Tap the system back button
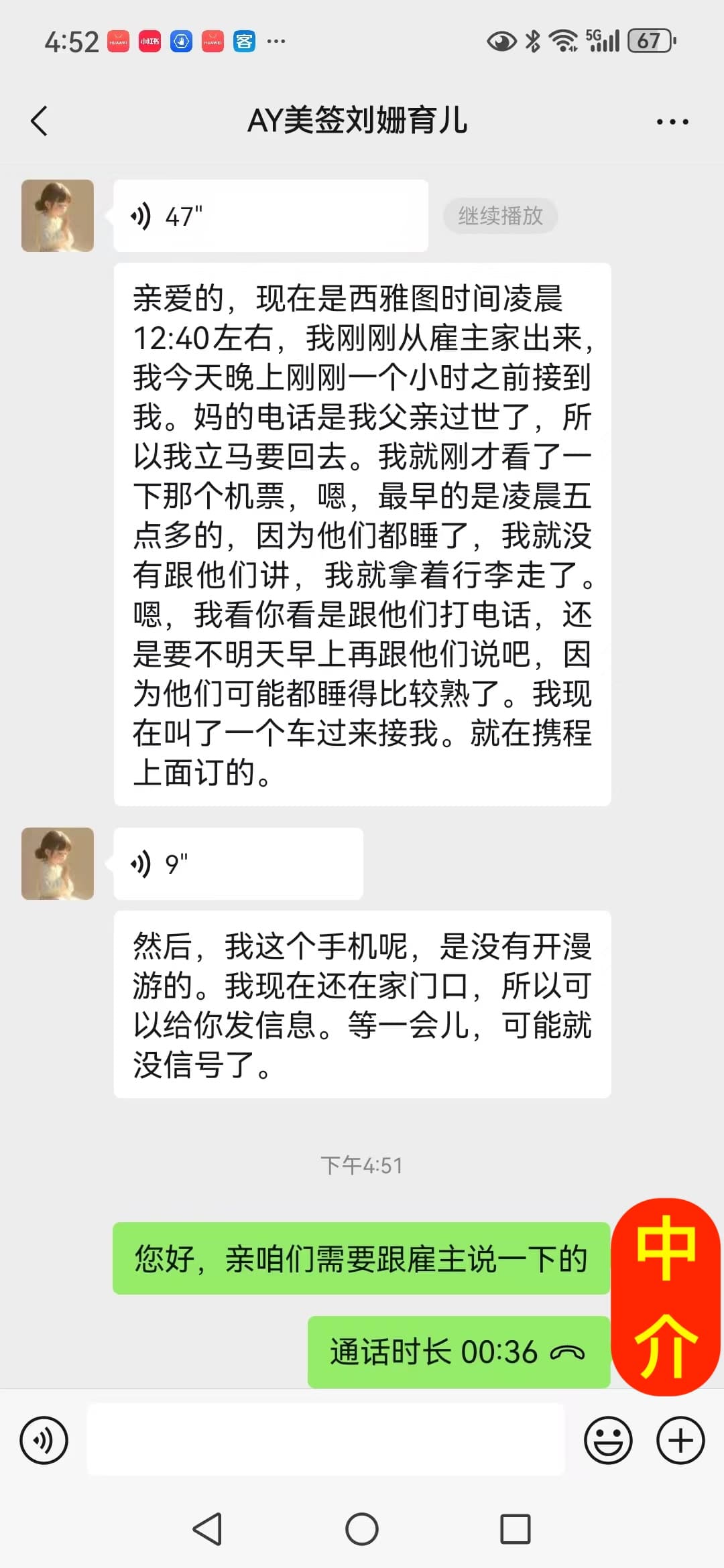This screenshot has width=724, height=1568. (207, 1529)
